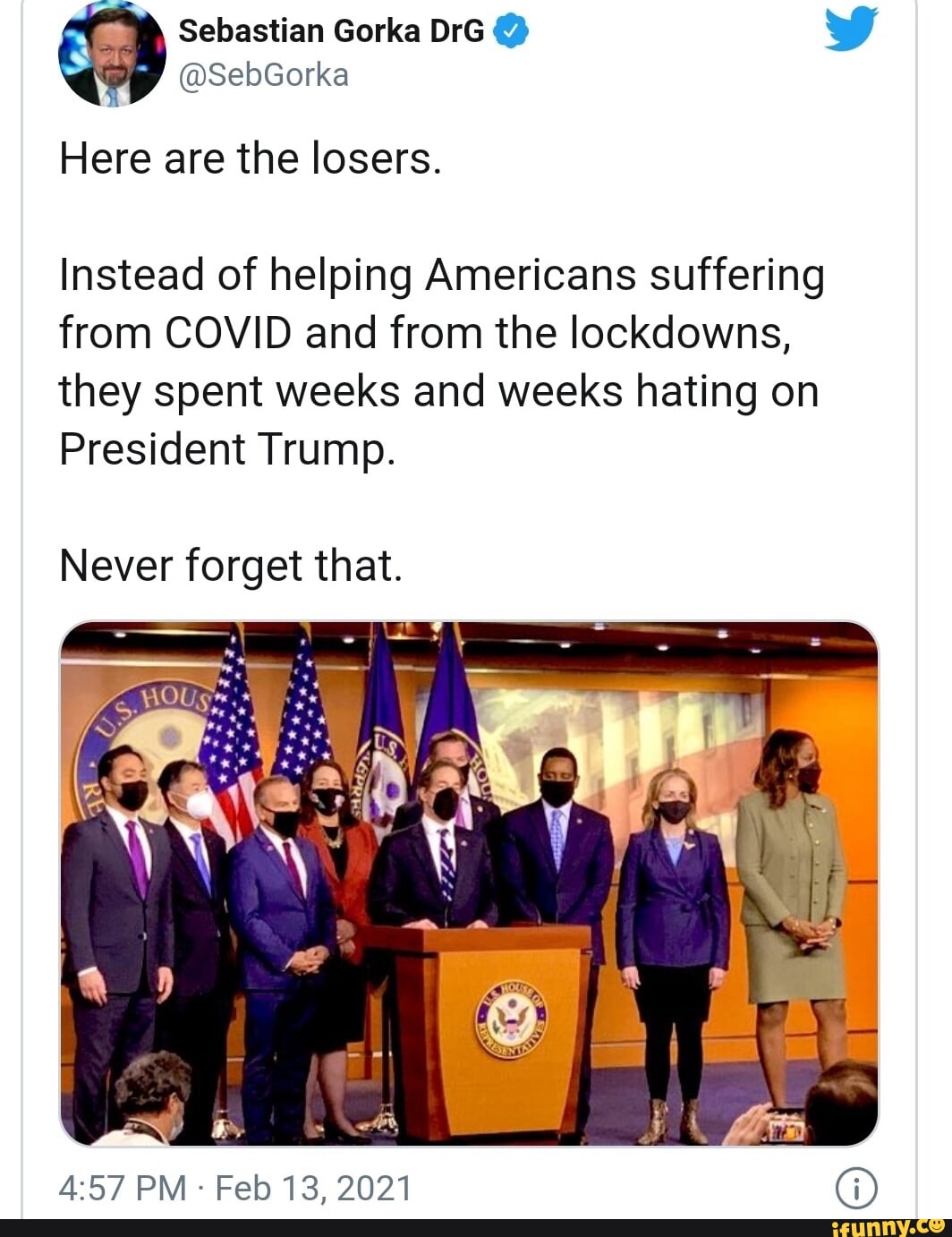
Task: Open the @SebGorka handle link
Action: pyautogui.click(x=263, y=75)
